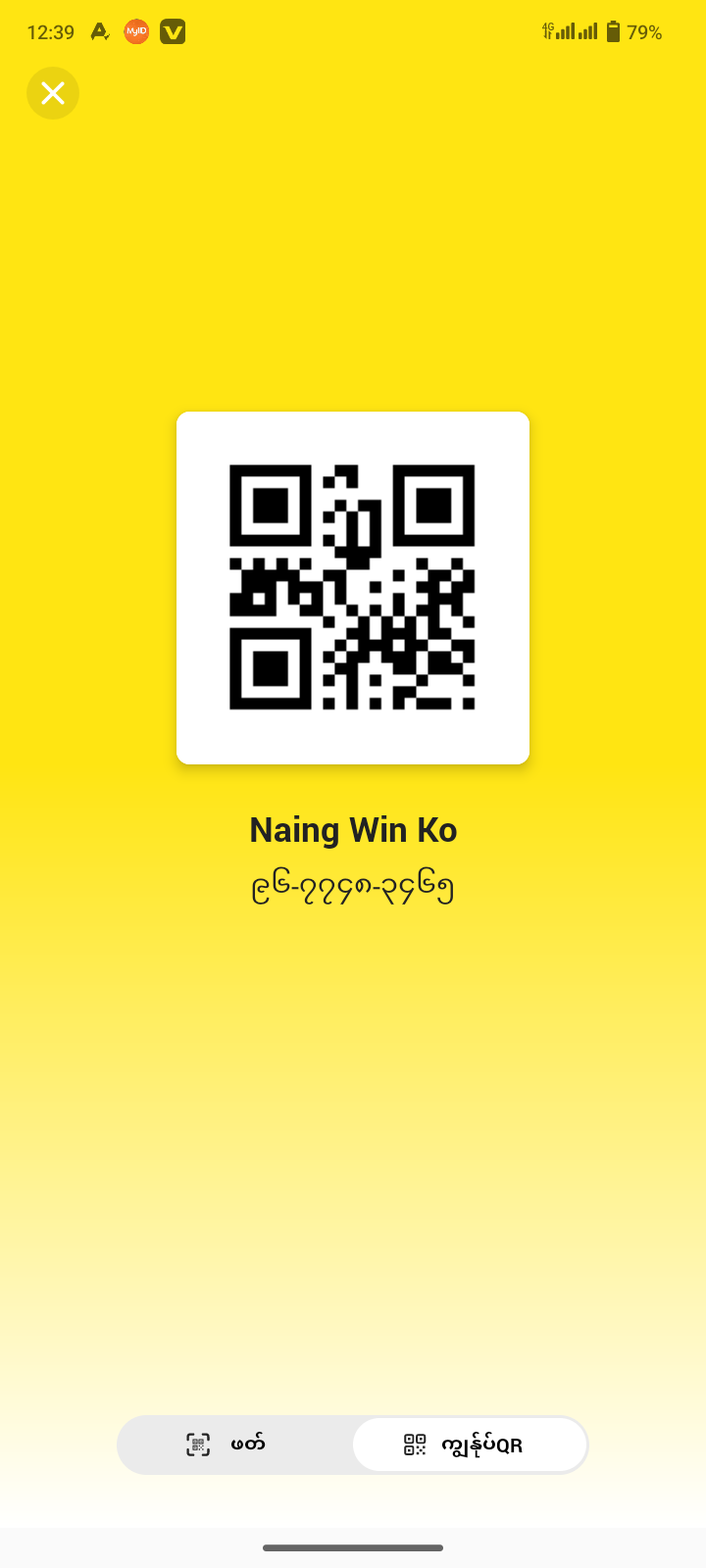Close the QR code screen
The width and height of the screenshot is (706, 1568).
[x=53, y=93]
